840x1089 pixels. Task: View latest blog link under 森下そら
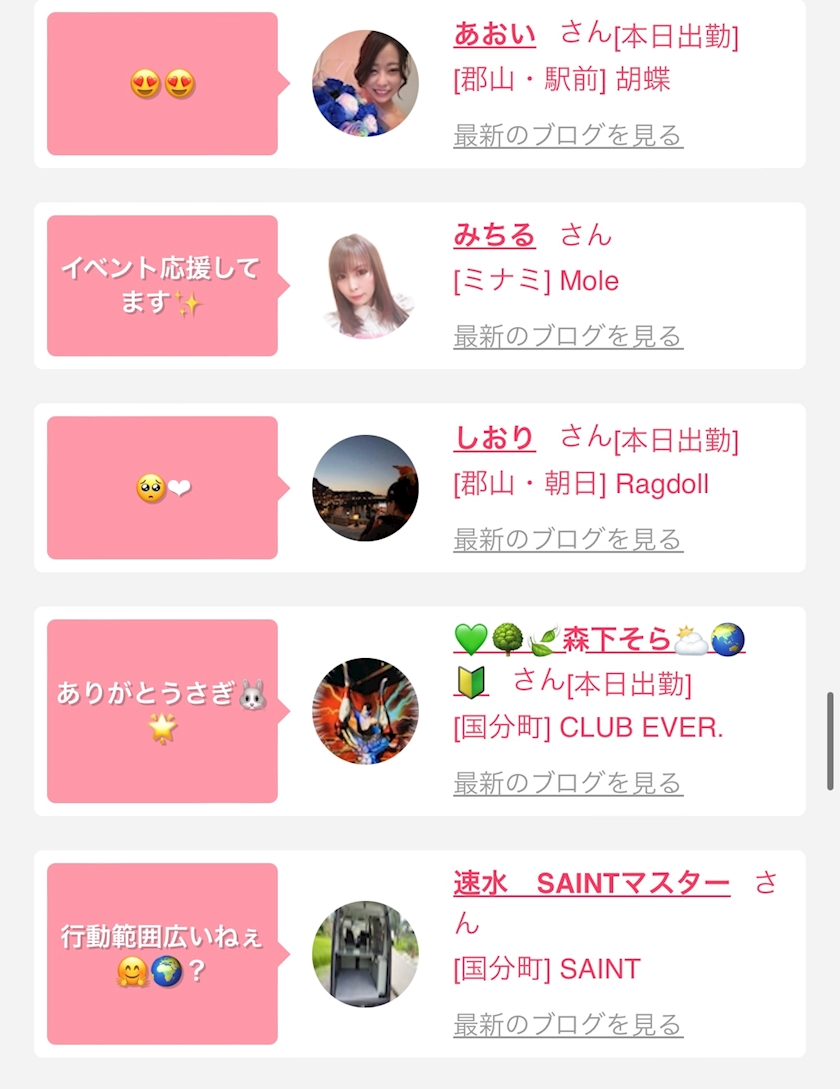pos(567,782)
